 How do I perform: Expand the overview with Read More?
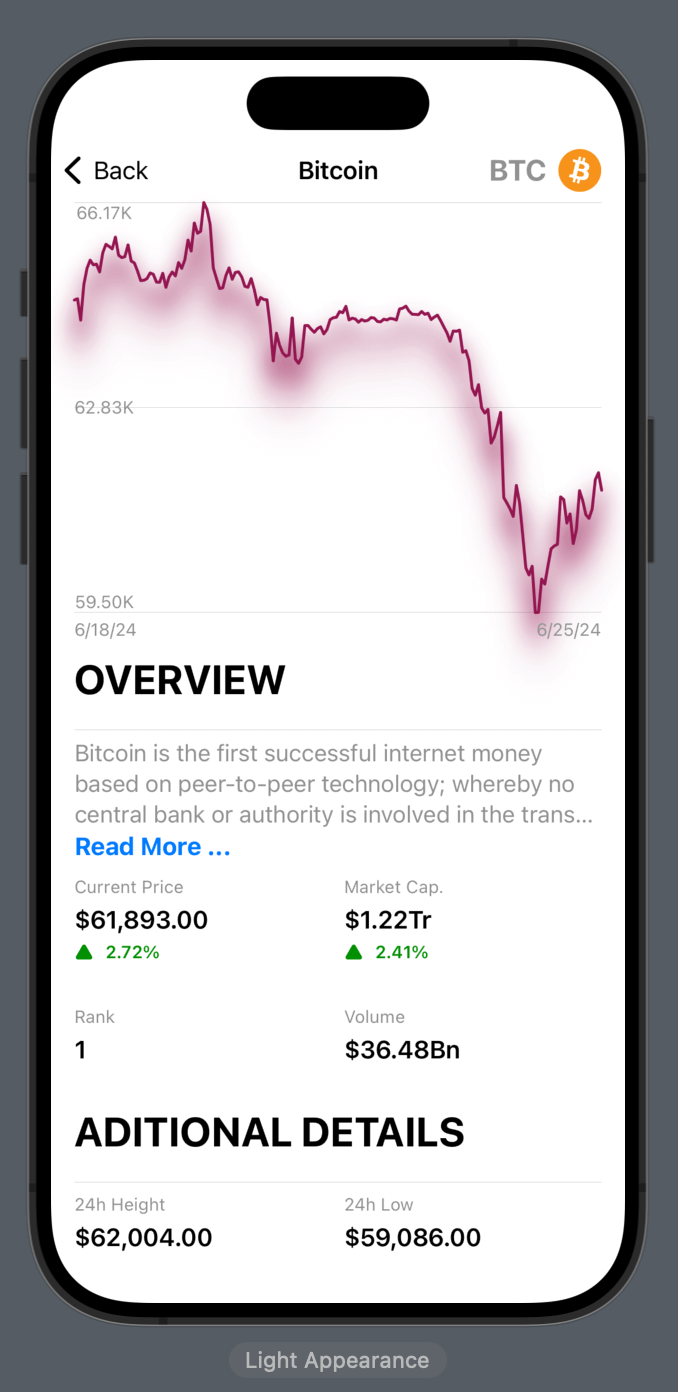pos(153,847)
